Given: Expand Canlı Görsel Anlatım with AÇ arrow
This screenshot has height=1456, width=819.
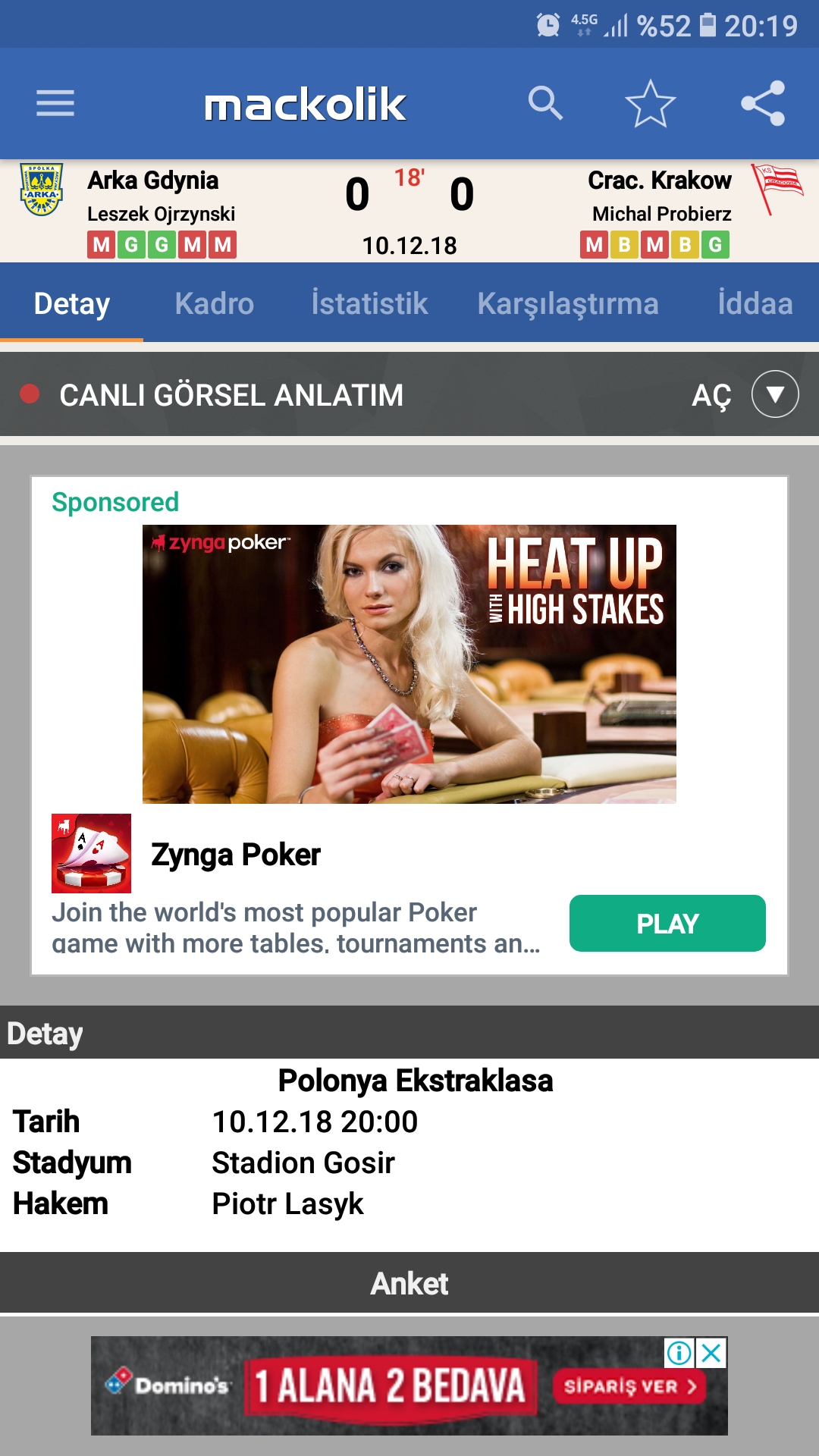Looking at the screenshot, I should [x=774, y=394].
